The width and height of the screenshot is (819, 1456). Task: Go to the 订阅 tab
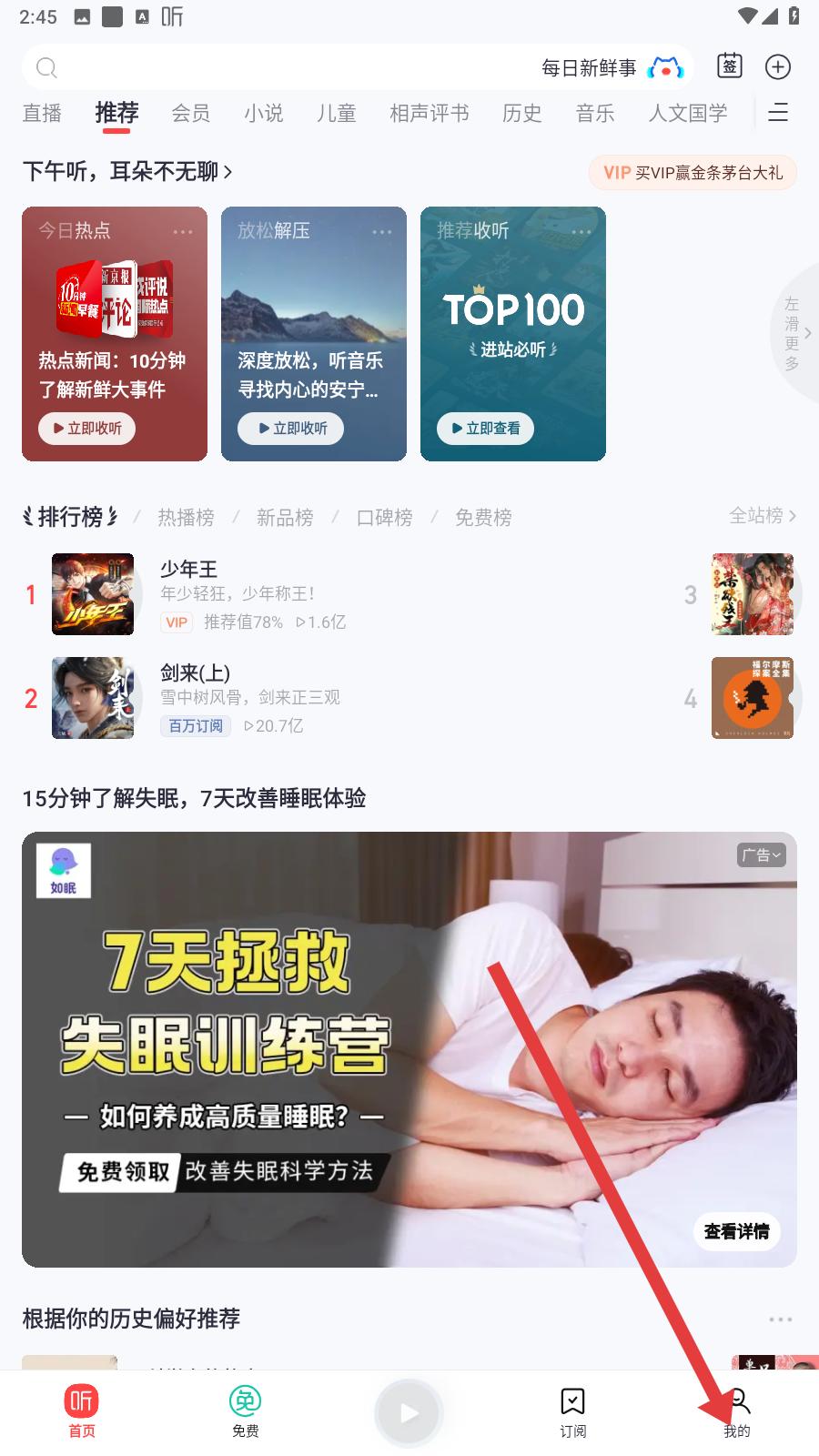pos(573,1412)
